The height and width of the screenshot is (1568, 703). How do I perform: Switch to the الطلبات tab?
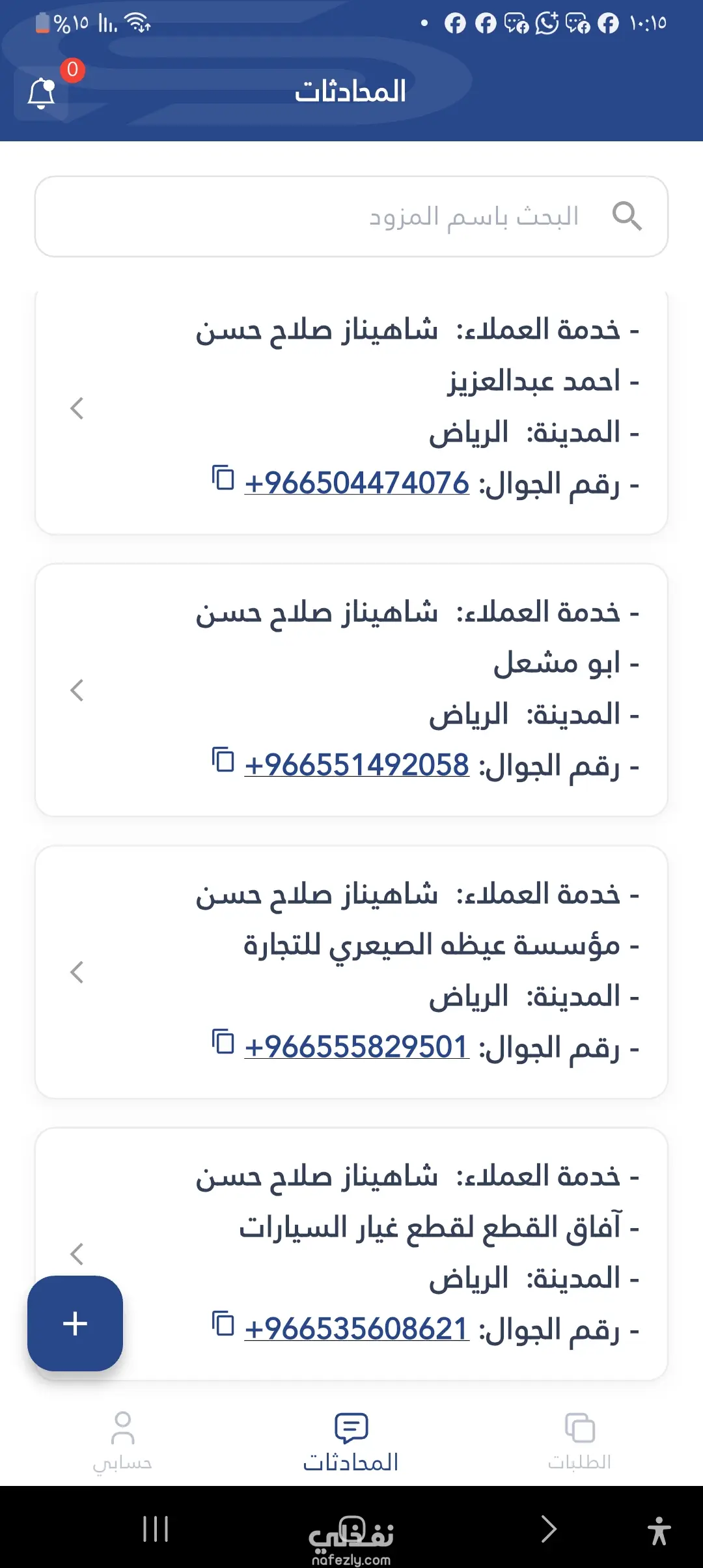click(x=579, y=1440)
